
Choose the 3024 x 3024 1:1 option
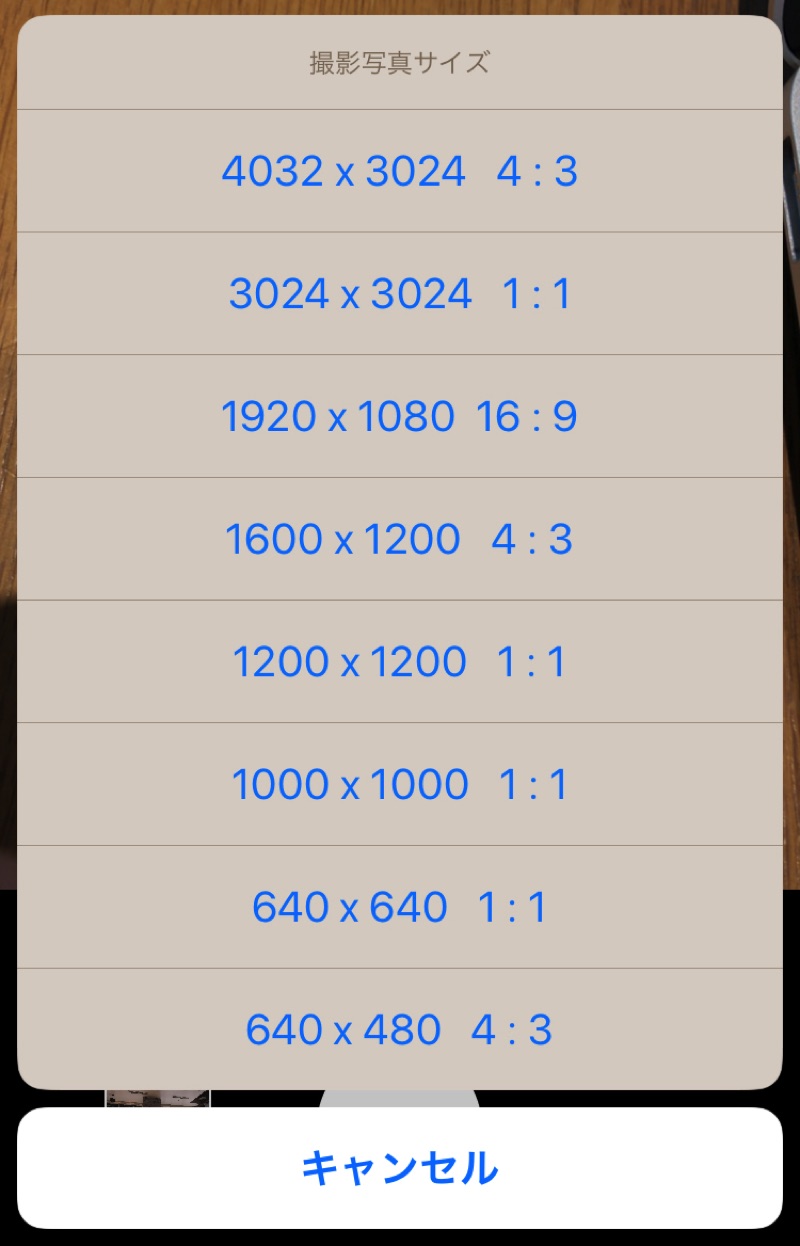(400, 294)
